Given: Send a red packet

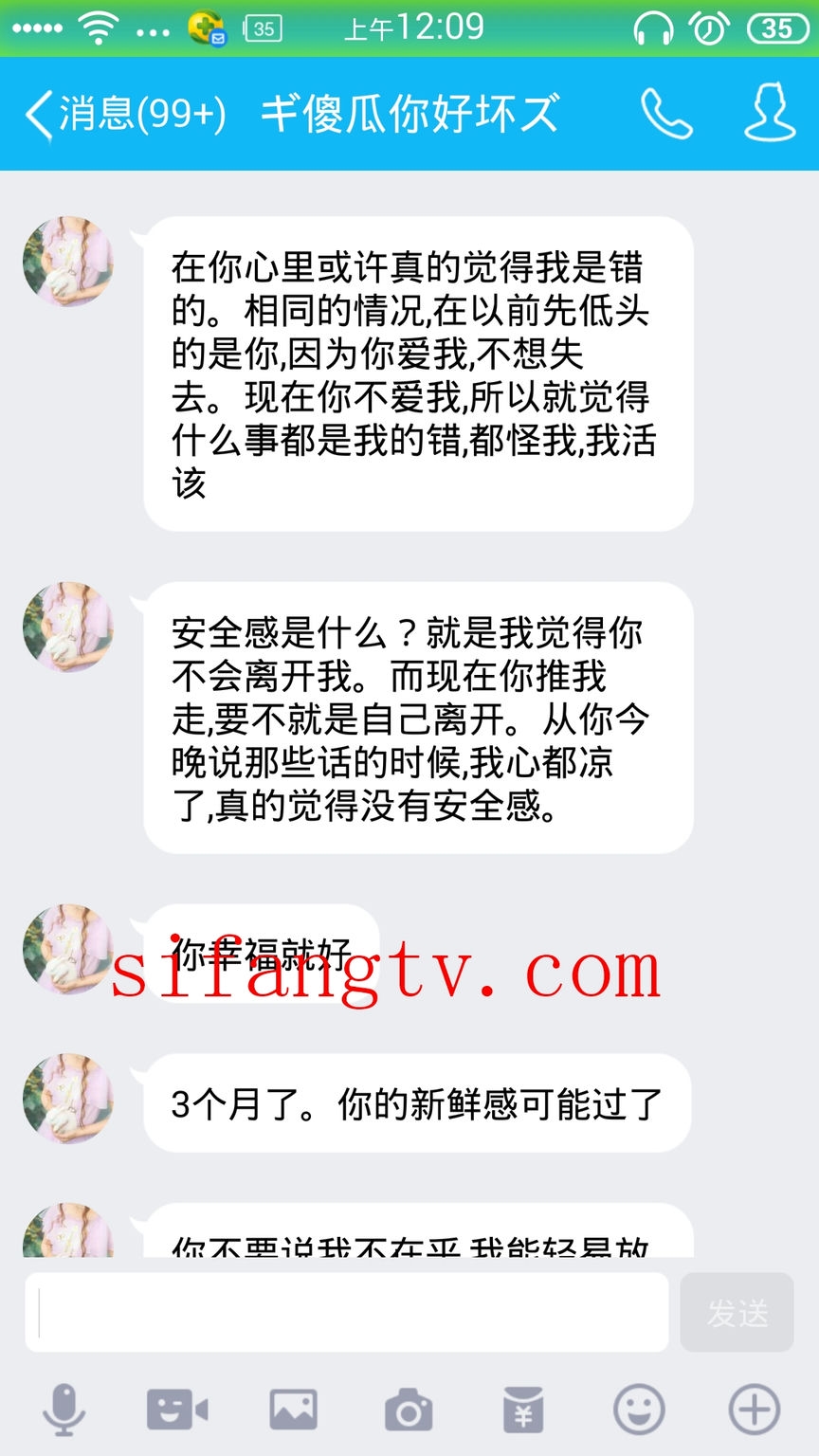Looking at the screenshot, I should click(x=524, y=1410).
